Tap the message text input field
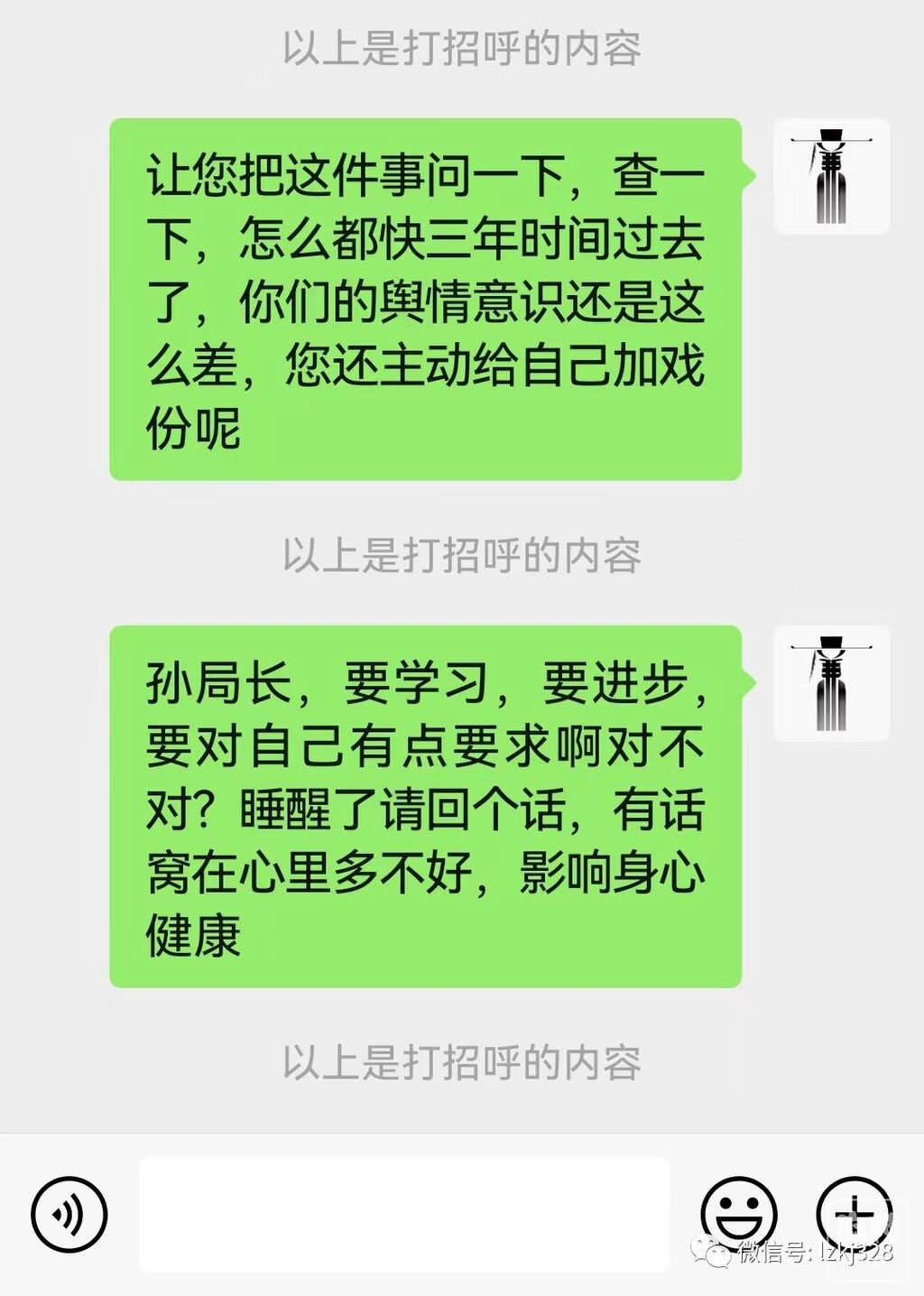The height and width of the screenshot is (1296, 924). pos(403,1214)
